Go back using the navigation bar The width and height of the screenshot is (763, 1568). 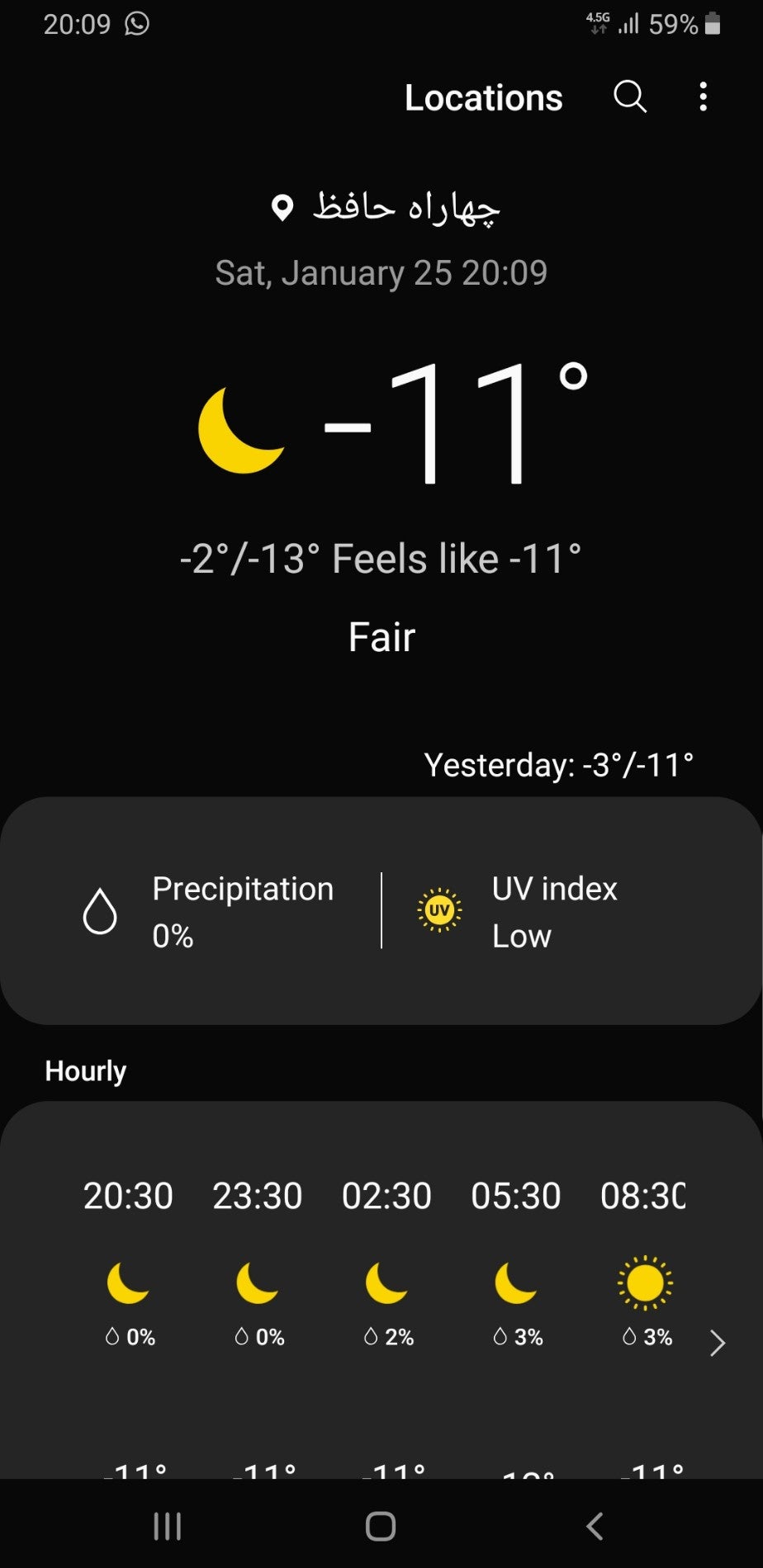pyautogui.click(x=595, y=1526)
